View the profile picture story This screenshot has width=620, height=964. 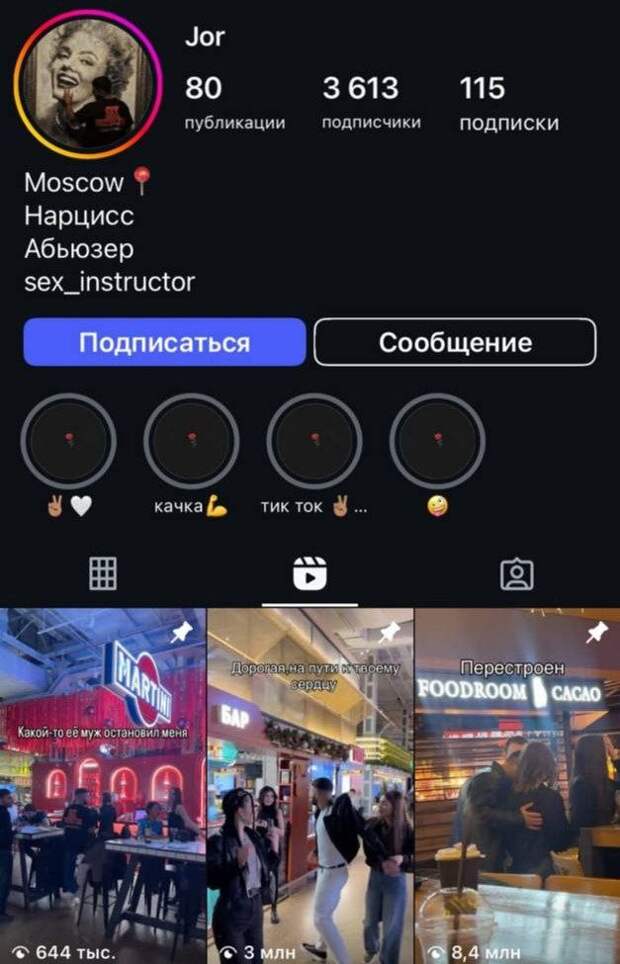[x=86, y=84]
